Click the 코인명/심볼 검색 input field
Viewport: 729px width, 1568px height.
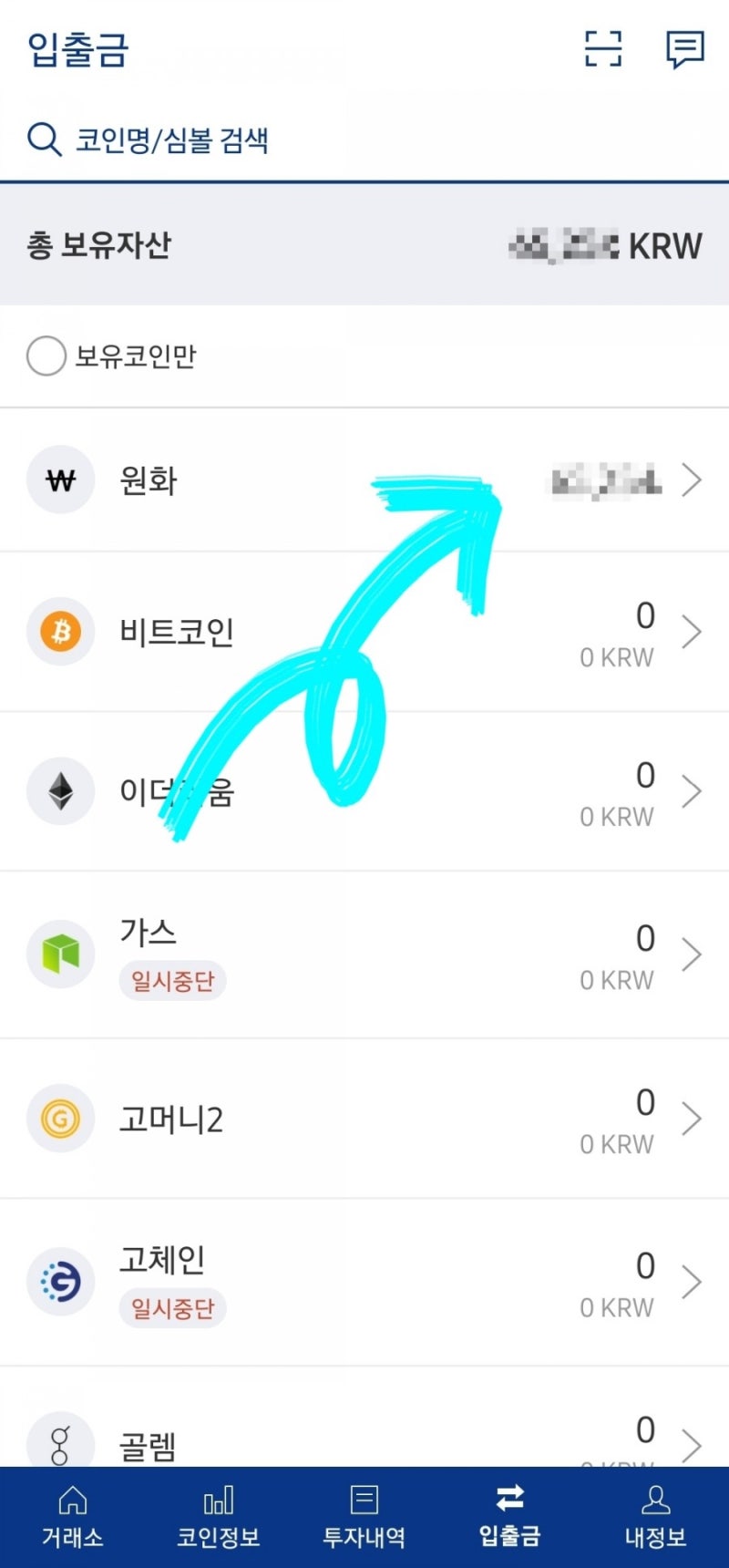tap(228, 139)
